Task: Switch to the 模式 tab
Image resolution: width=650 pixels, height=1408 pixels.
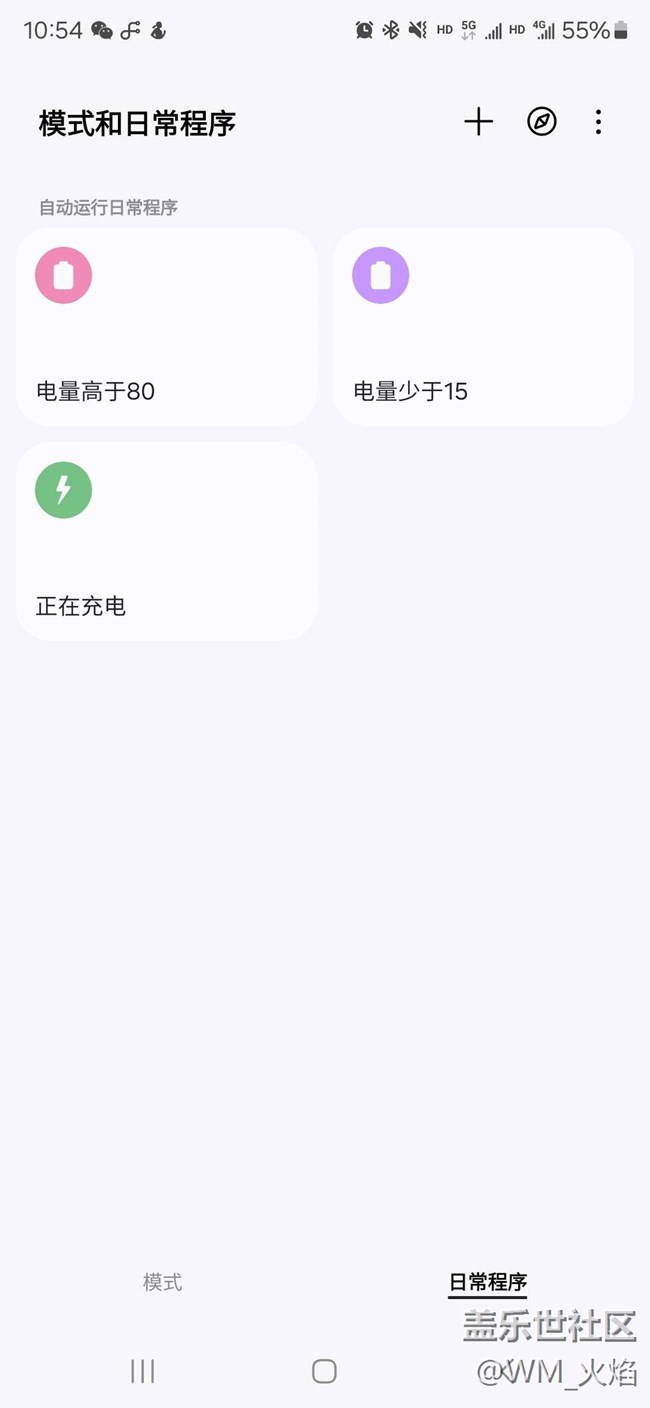Action: (162, 1282)
